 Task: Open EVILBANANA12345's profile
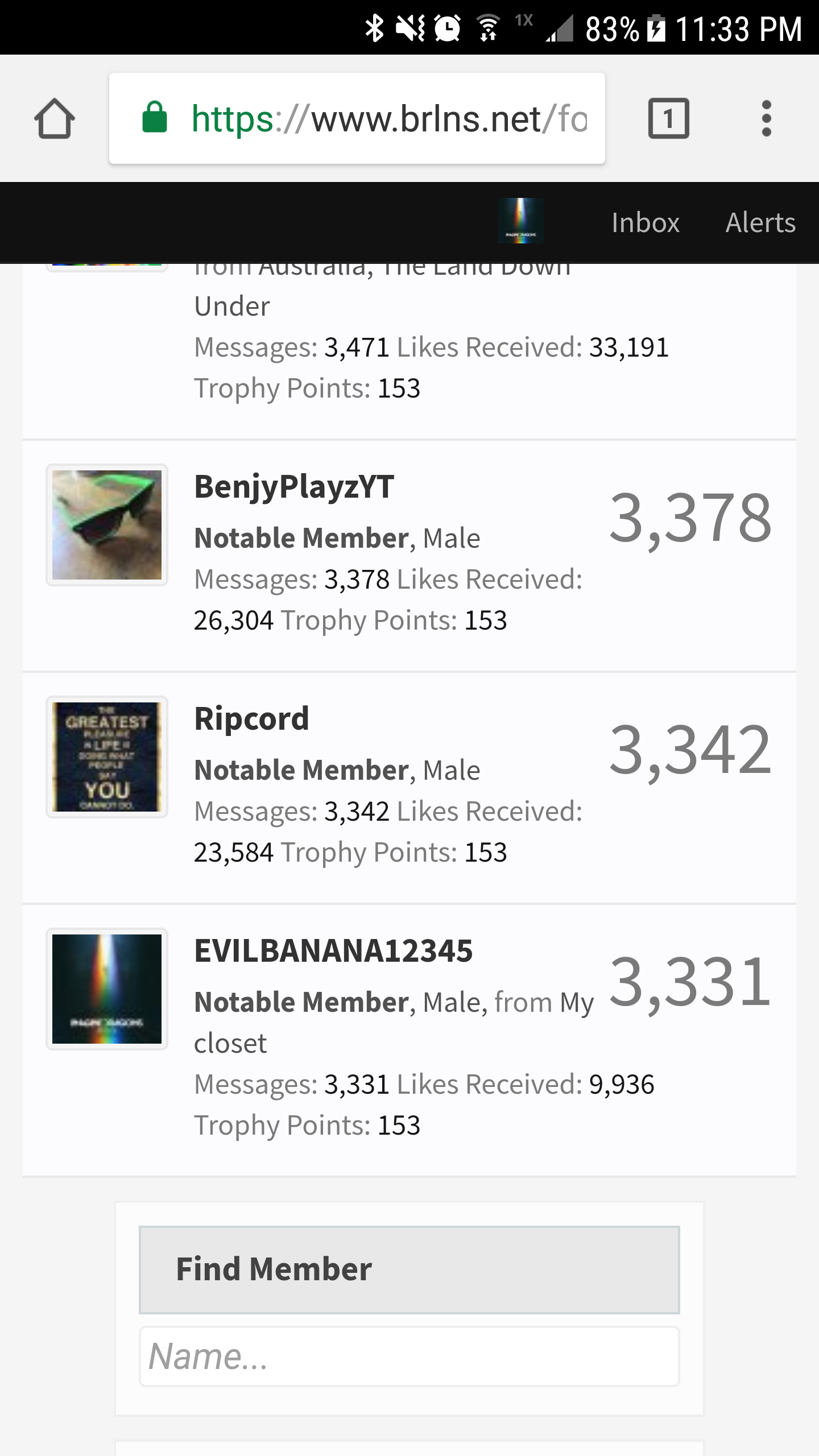333,951
